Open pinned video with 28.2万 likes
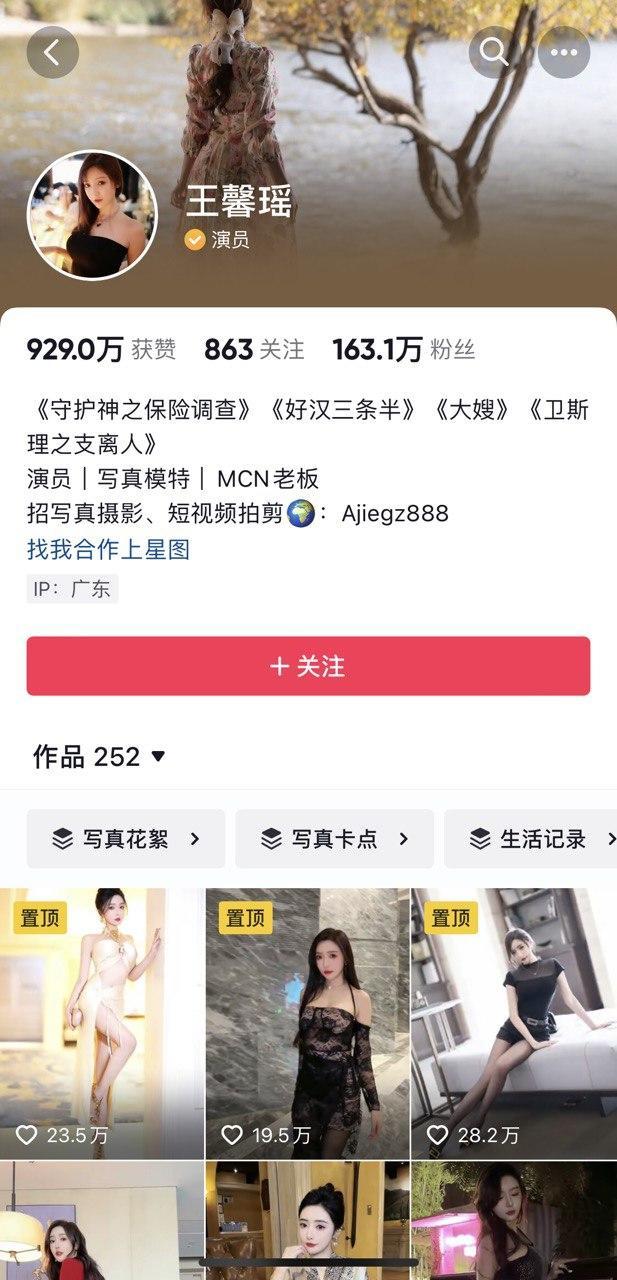 click(x=514, y=1022)
